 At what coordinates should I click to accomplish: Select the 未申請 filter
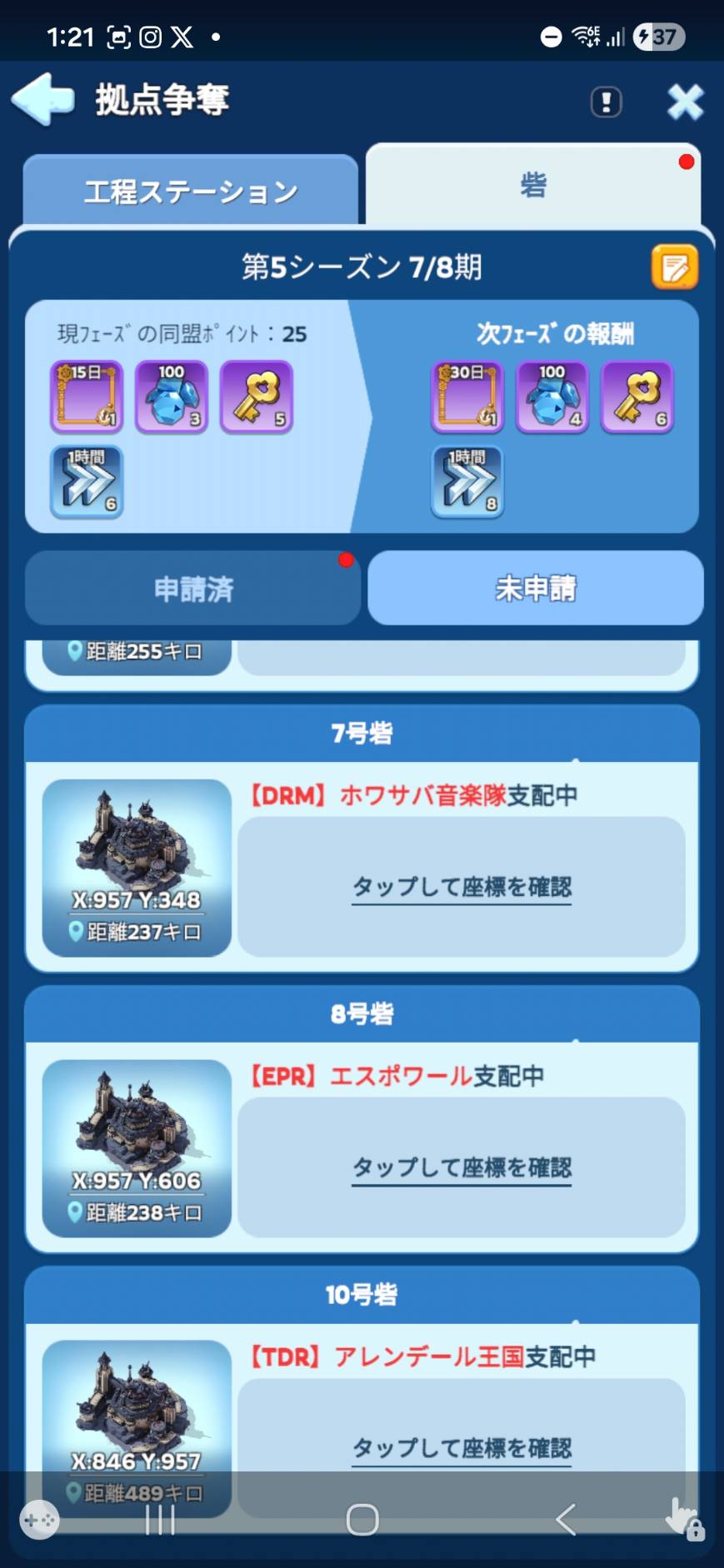[x=535, y=589]
